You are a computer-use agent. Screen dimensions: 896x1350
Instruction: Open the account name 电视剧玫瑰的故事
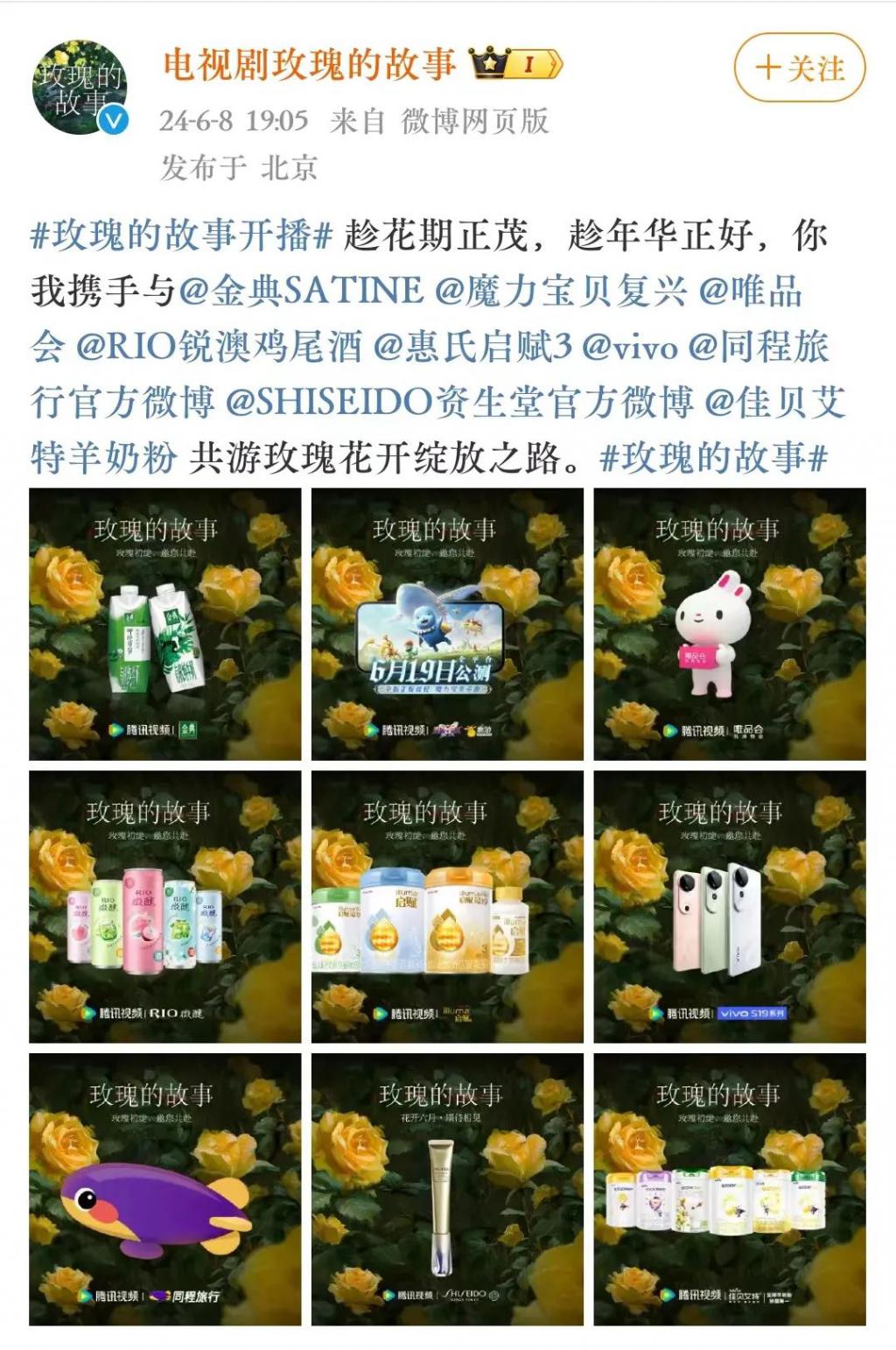coord(310,65)
